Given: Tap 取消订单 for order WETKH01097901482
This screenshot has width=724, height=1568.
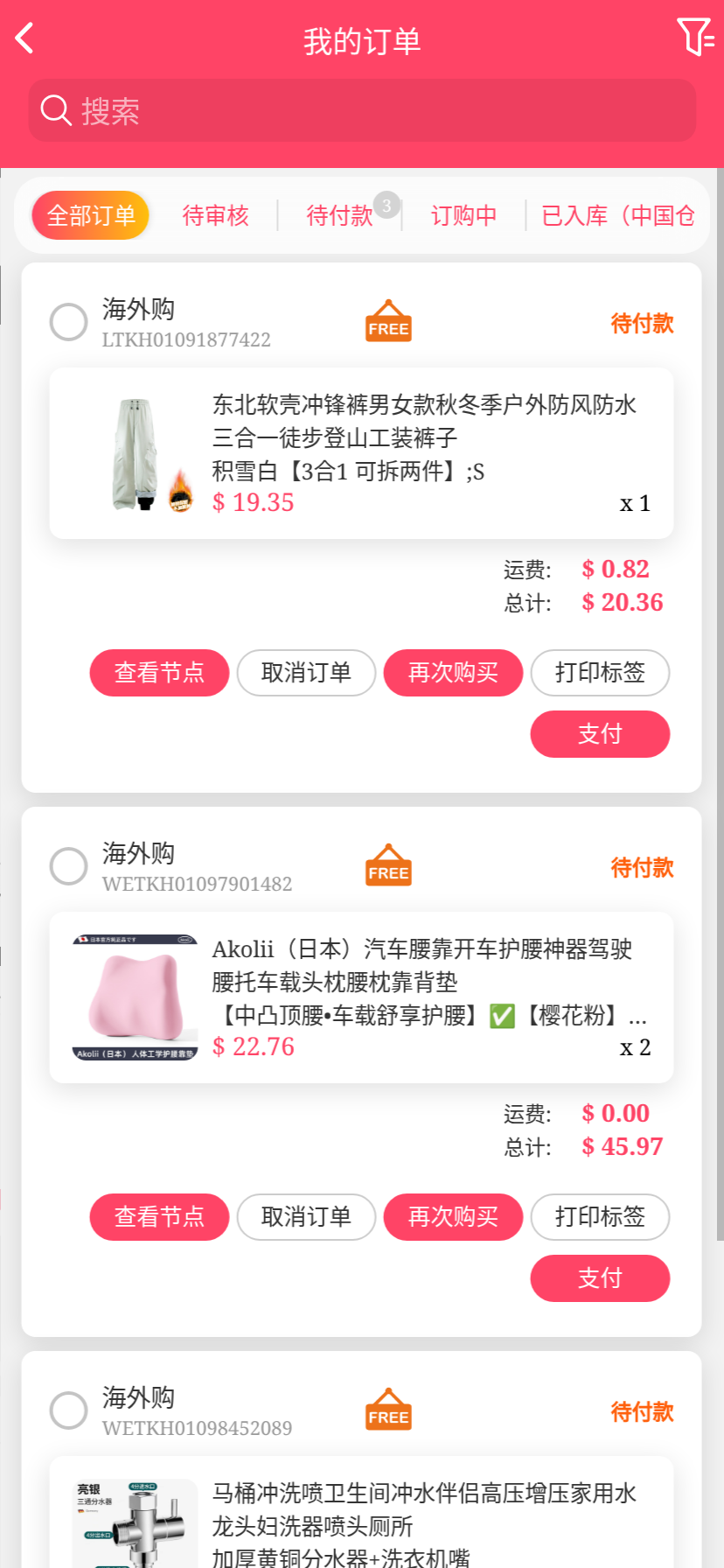Looking at the screenshot, I should (x=306, y=1217).
